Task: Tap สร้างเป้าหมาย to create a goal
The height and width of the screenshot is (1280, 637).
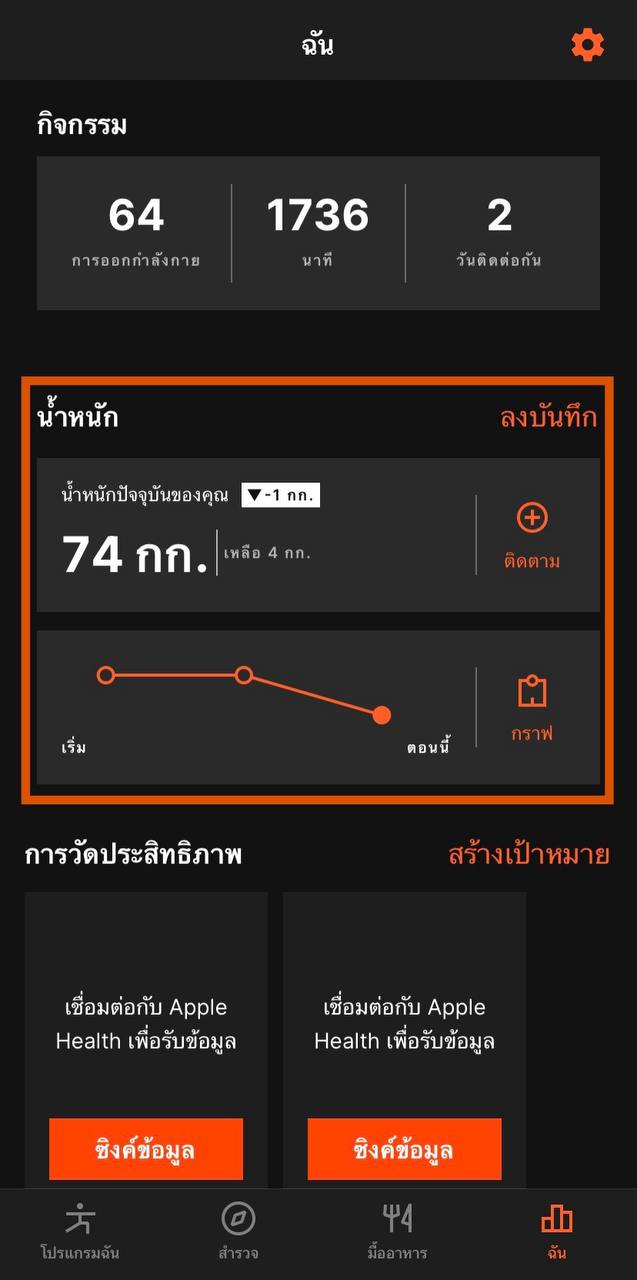Action: [528, 855]
